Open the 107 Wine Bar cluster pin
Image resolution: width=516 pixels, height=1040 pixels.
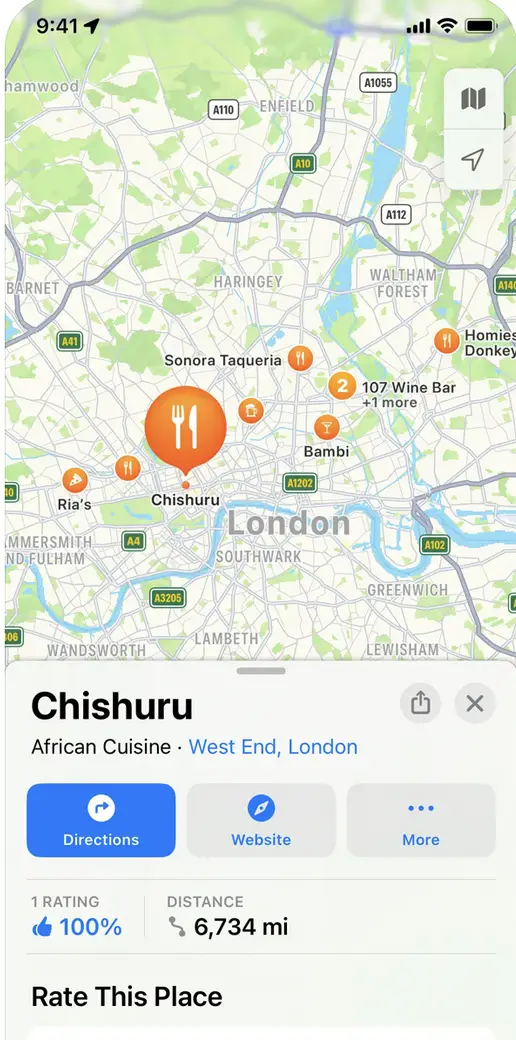(x=342, y=386)
